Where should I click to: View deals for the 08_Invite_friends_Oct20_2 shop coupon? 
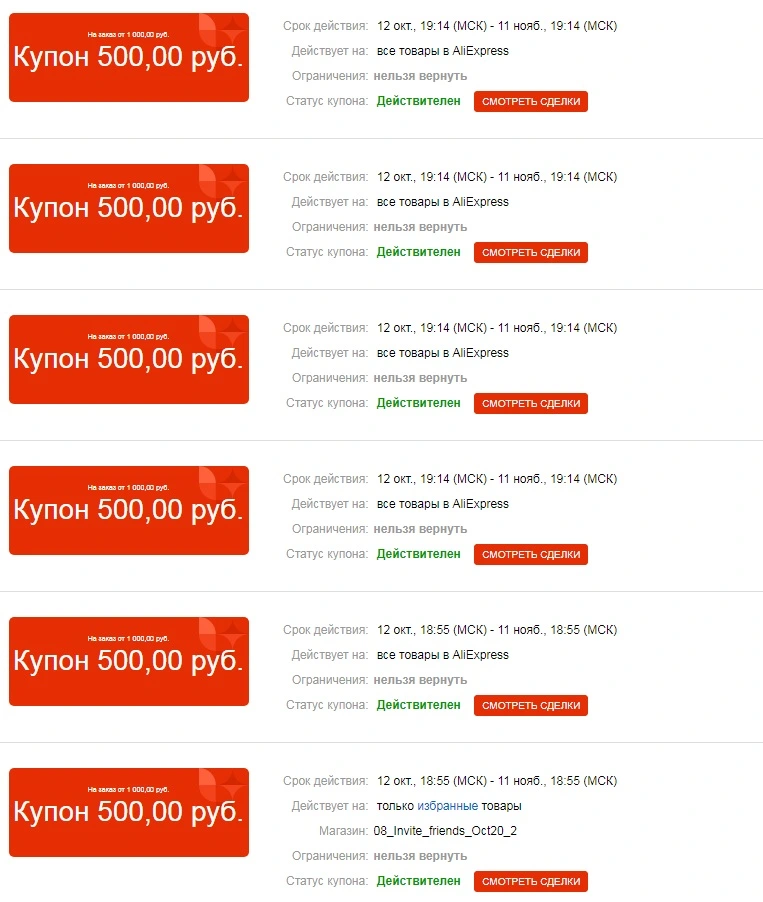[531, 881]
